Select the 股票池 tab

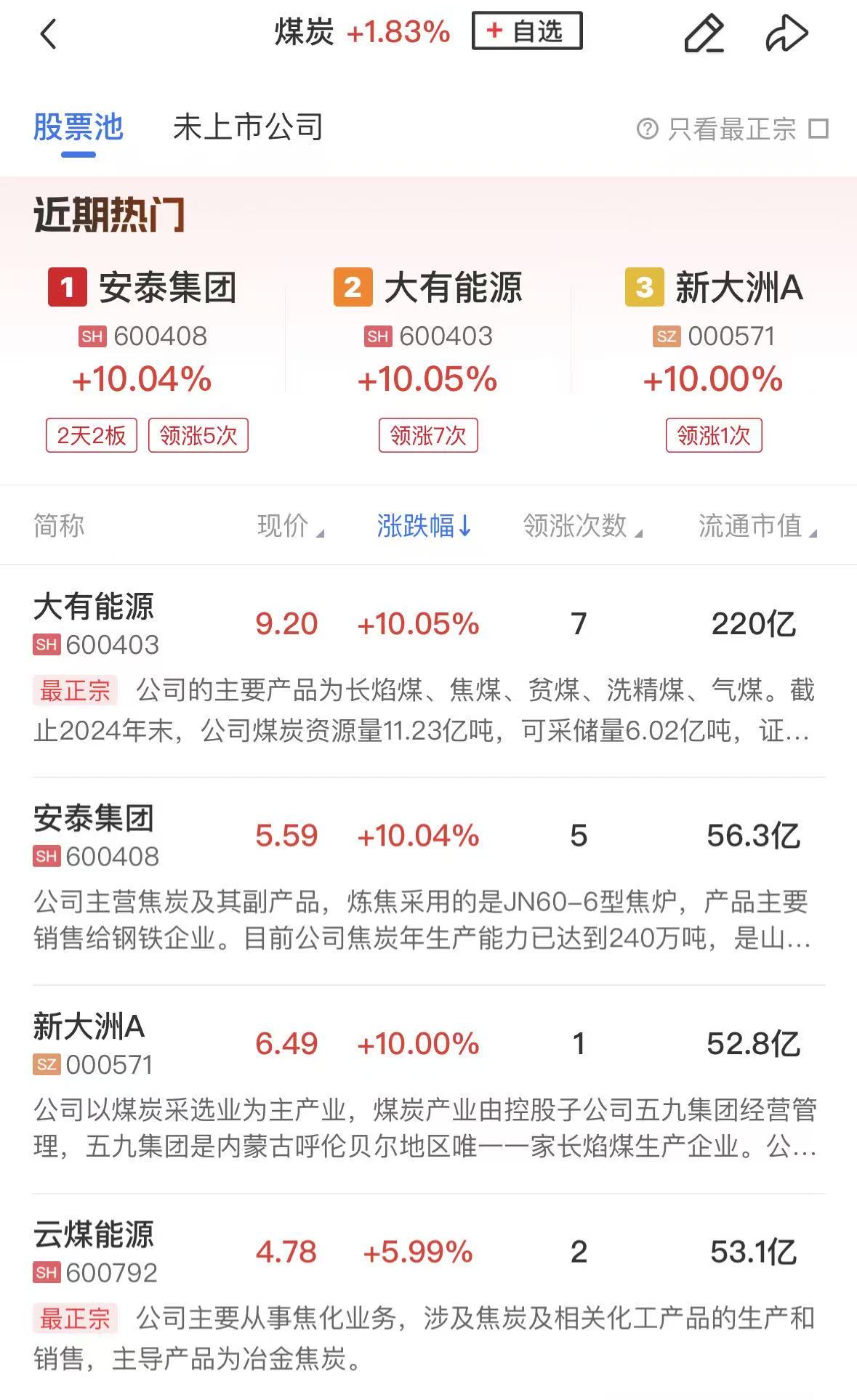click(79, 128)
